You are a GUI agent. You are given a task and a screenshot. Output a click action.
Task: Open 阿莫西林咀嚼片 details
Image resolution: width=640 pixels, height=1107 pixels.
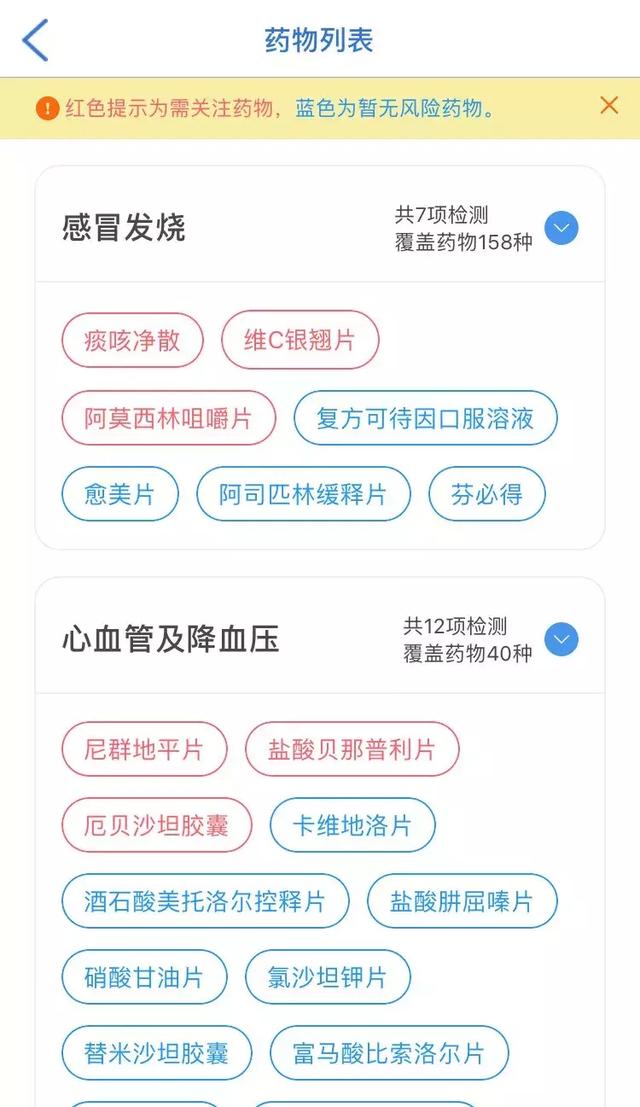click(168, 418)
